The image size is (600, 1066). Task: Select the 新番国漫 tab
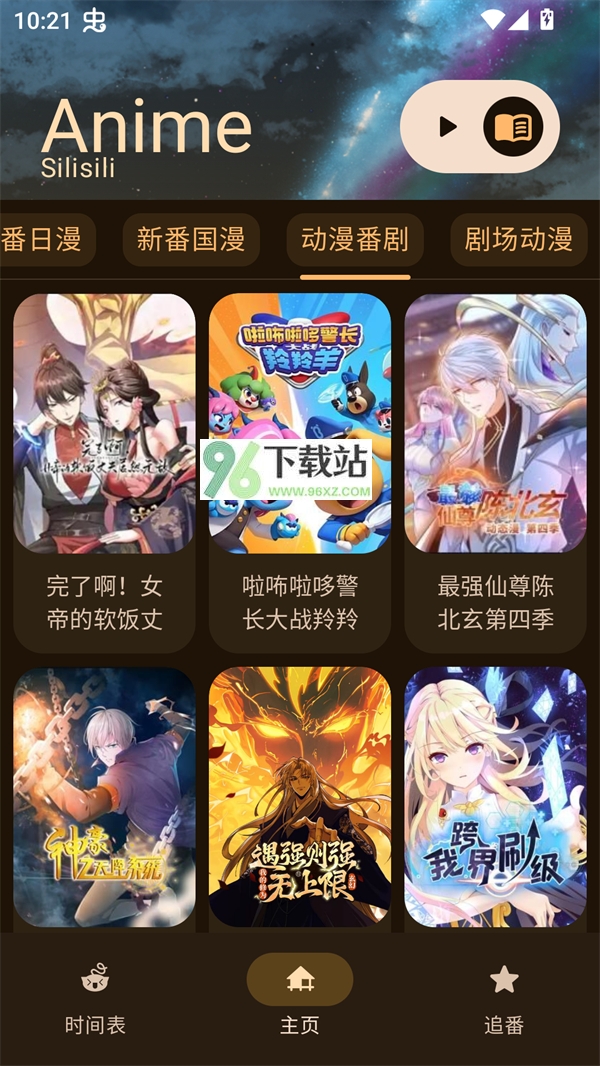click(191, 239)
